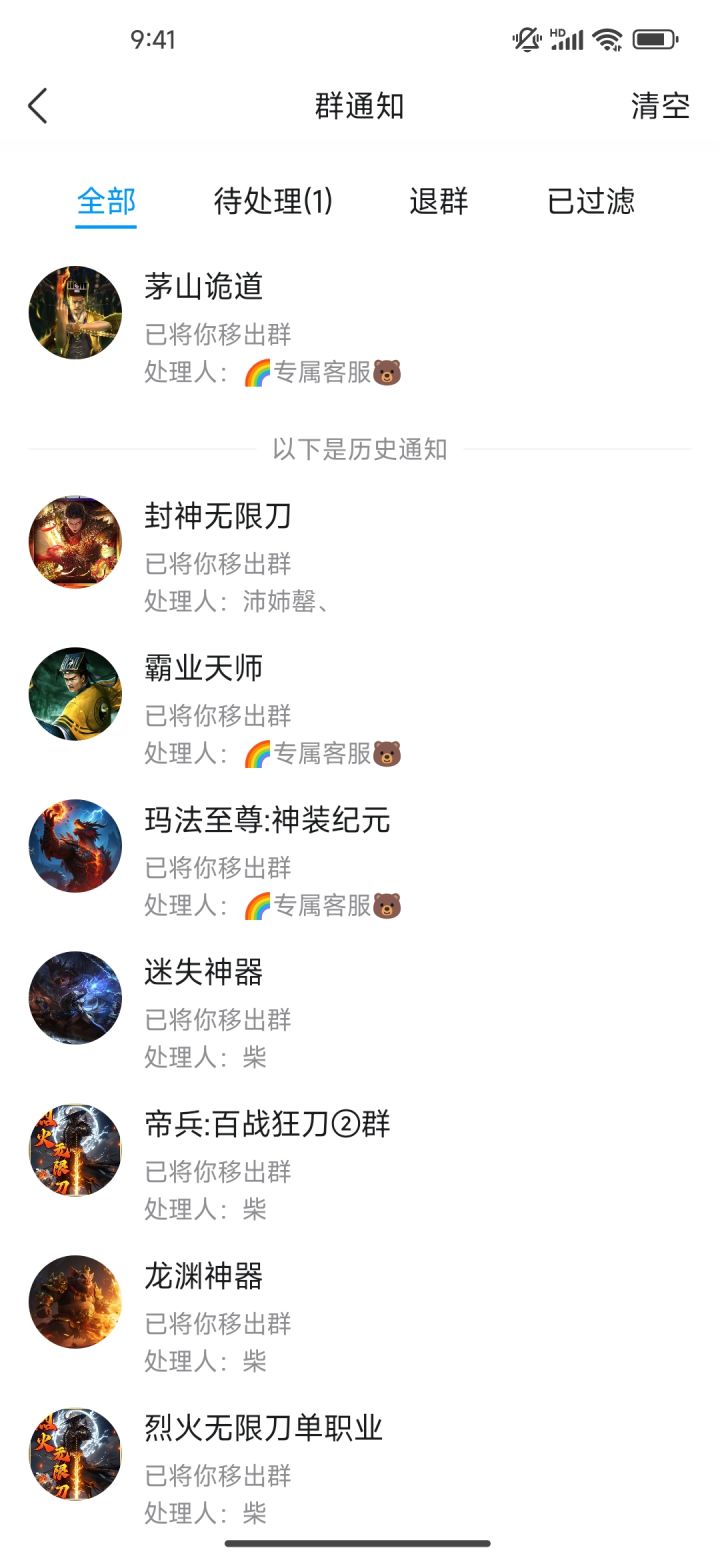Open 烈火无限刀单职业 notification row
720x1560 pixels.
360,1469
